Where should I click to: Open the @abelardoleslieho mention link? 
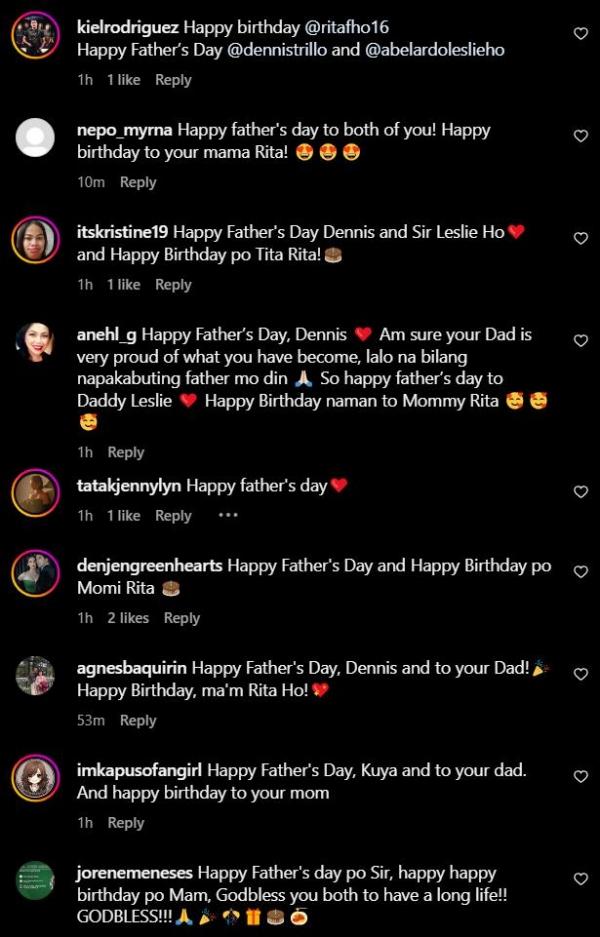[x=436, y=49]
